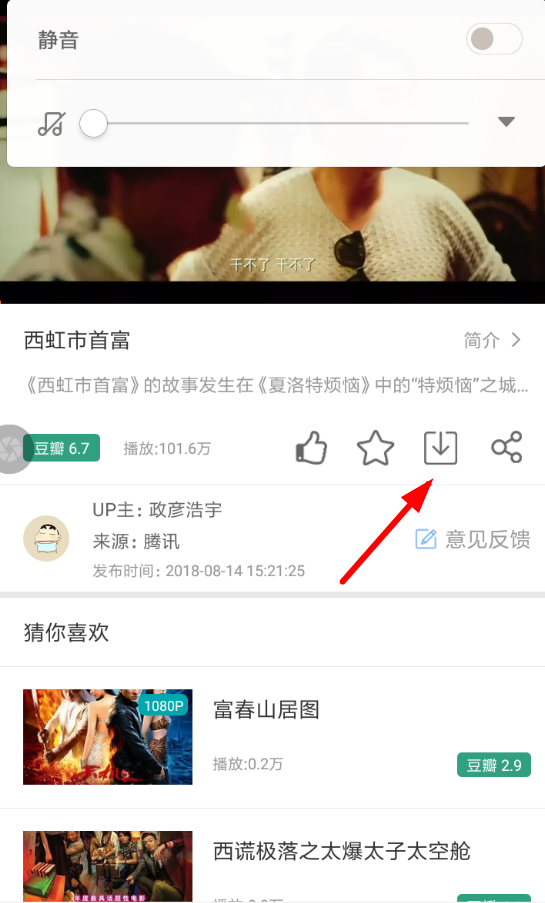The image size is (545, 903).
Task: Expand the volume panel dropdown arrow
Action: [506, 122]
